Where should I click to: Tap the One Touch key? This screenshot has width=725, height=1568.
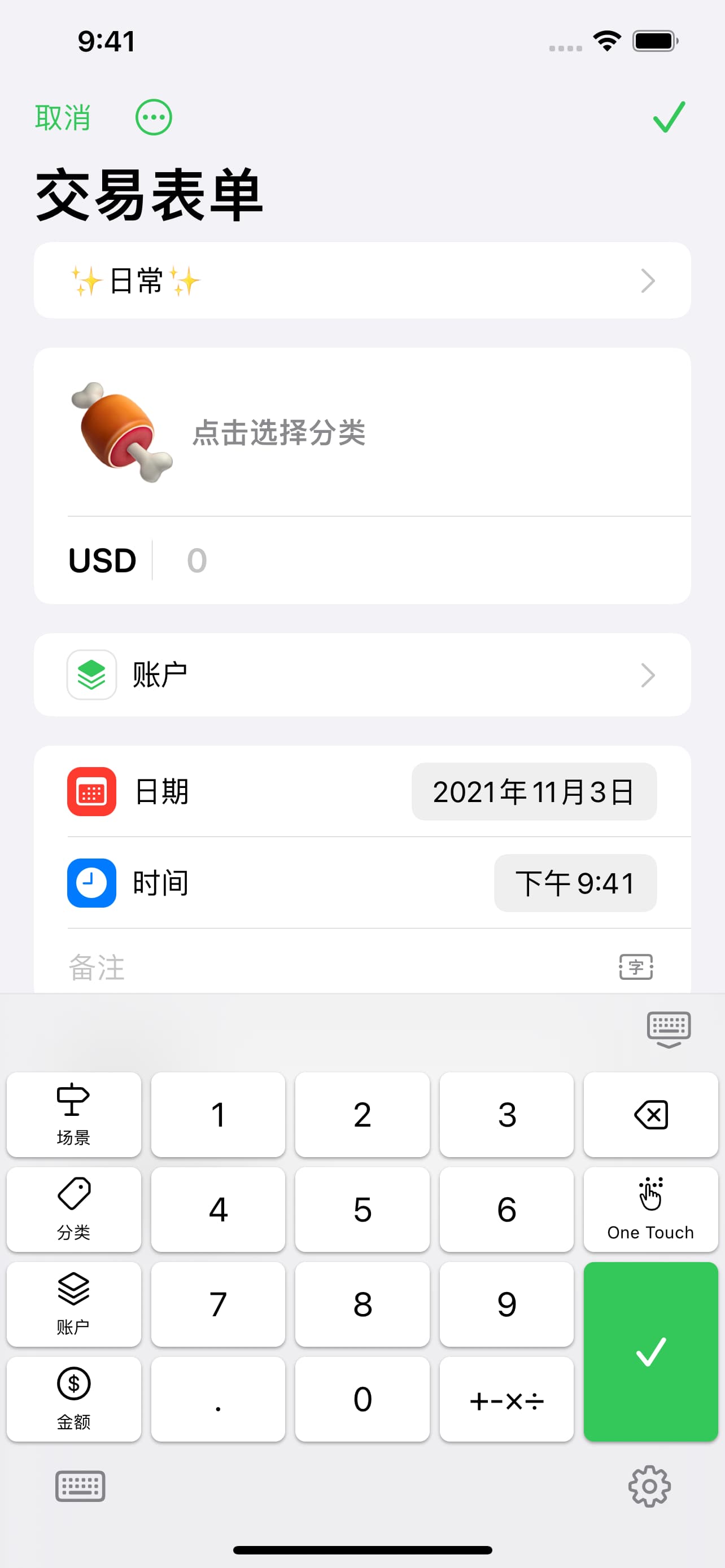[x=650, y=1209]
